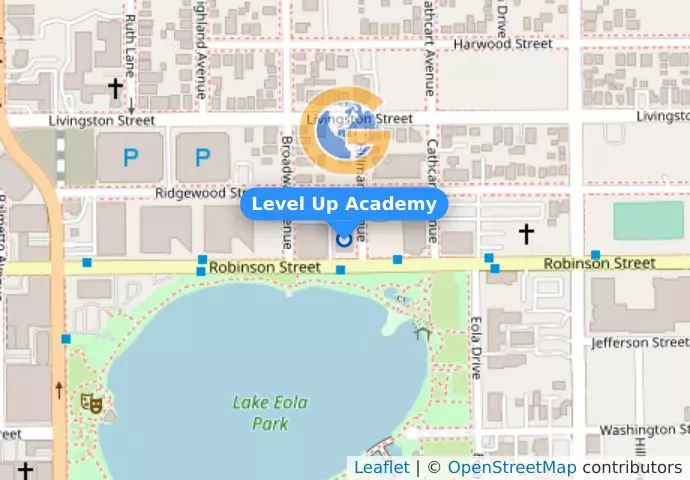Open the Leaflet attribution link
690x480 pixels.
(x=381, y=467)
